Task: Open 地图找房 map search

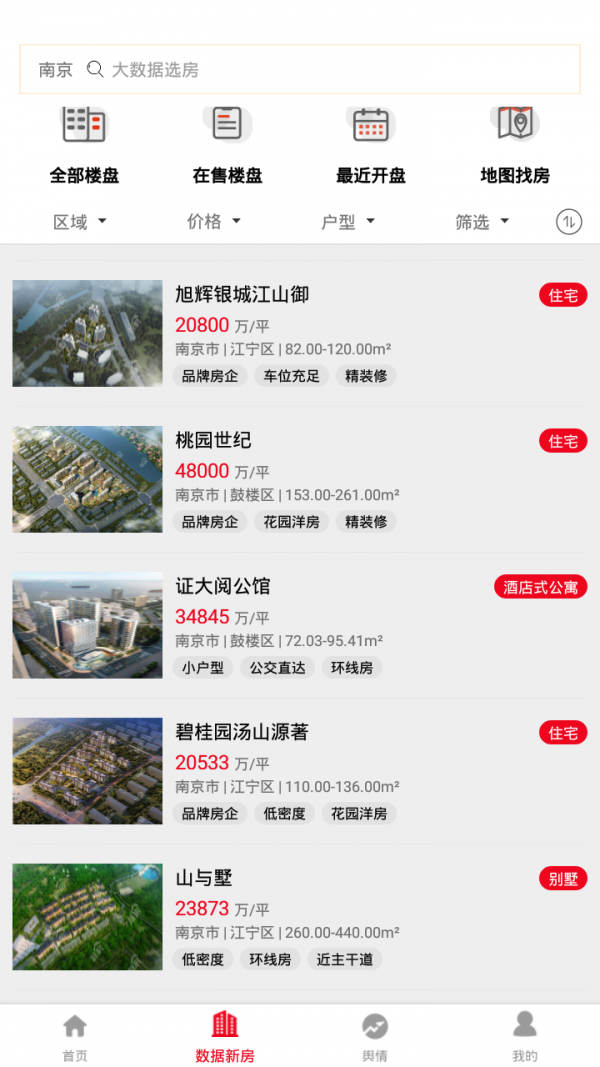Action: 515,146
